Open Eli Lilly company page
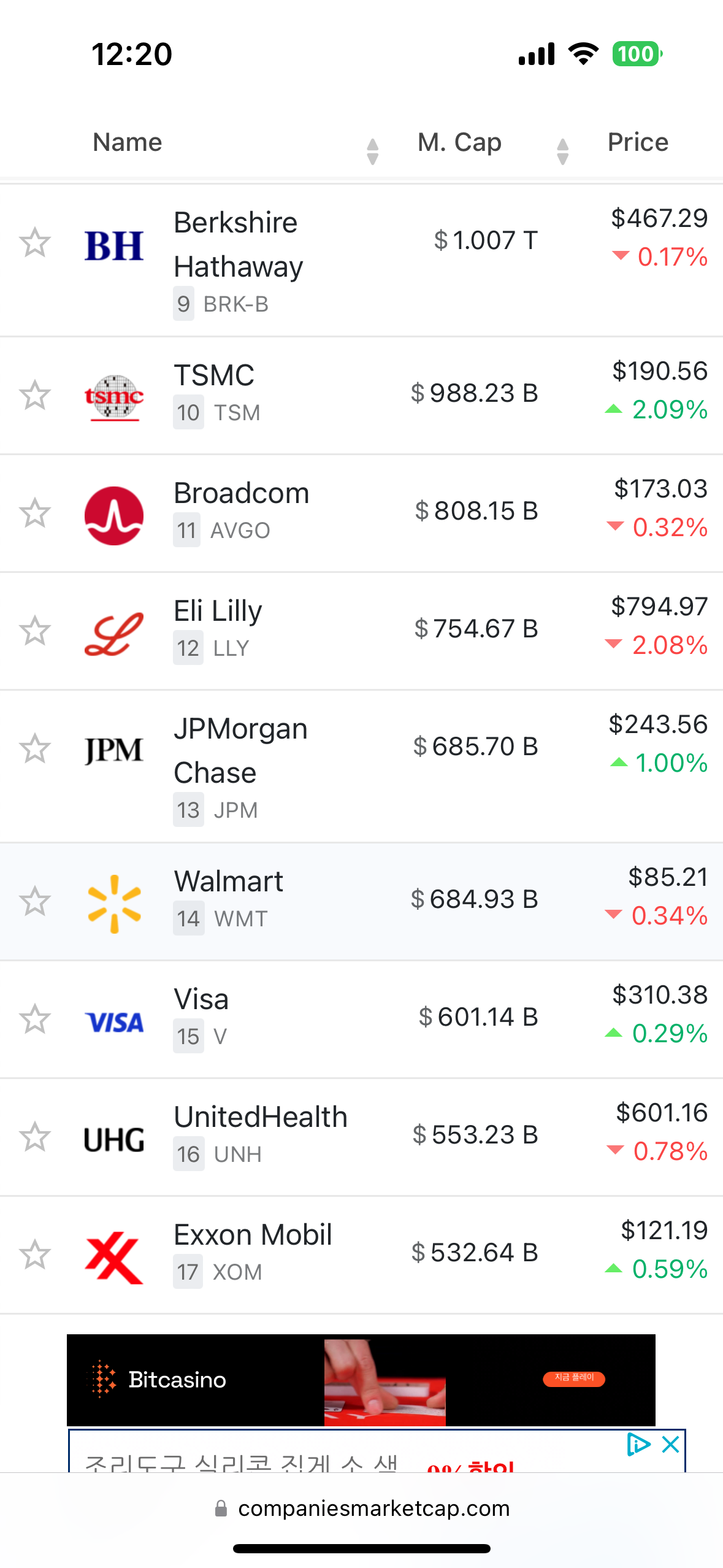The image size is (723, 1568). coord(218,612)
